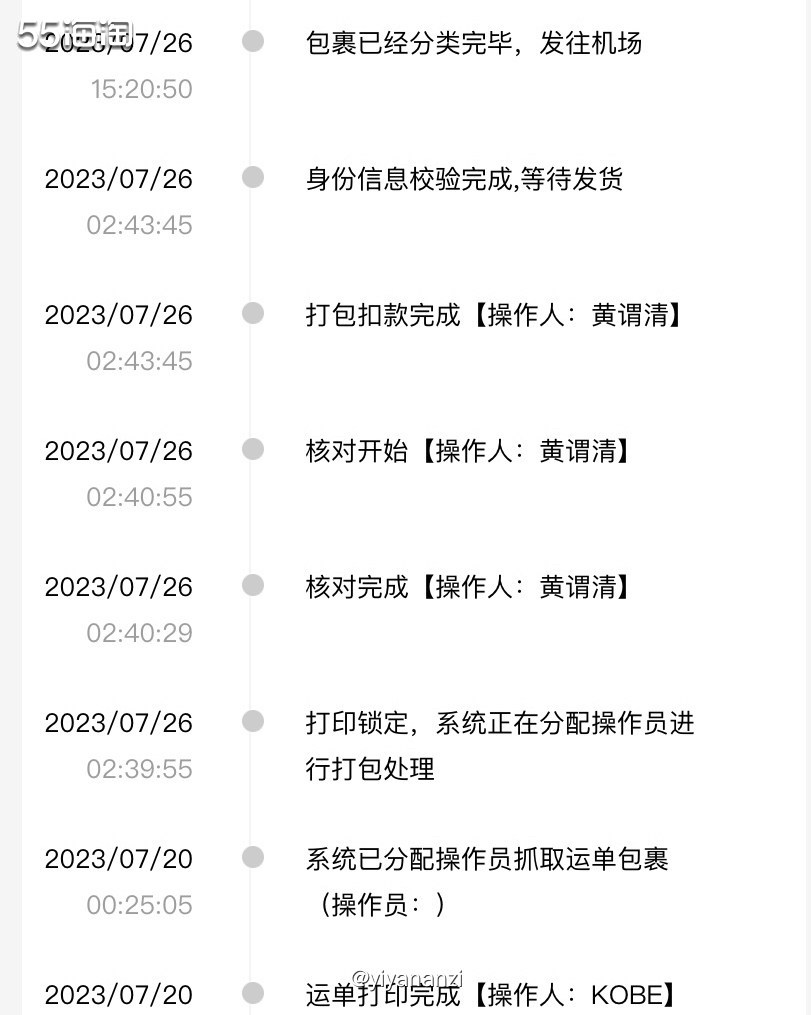This screenshot has height=1015, width=811.
Task: Tap the timeline marker beside 核对开始
Action: tap(252, 451)
